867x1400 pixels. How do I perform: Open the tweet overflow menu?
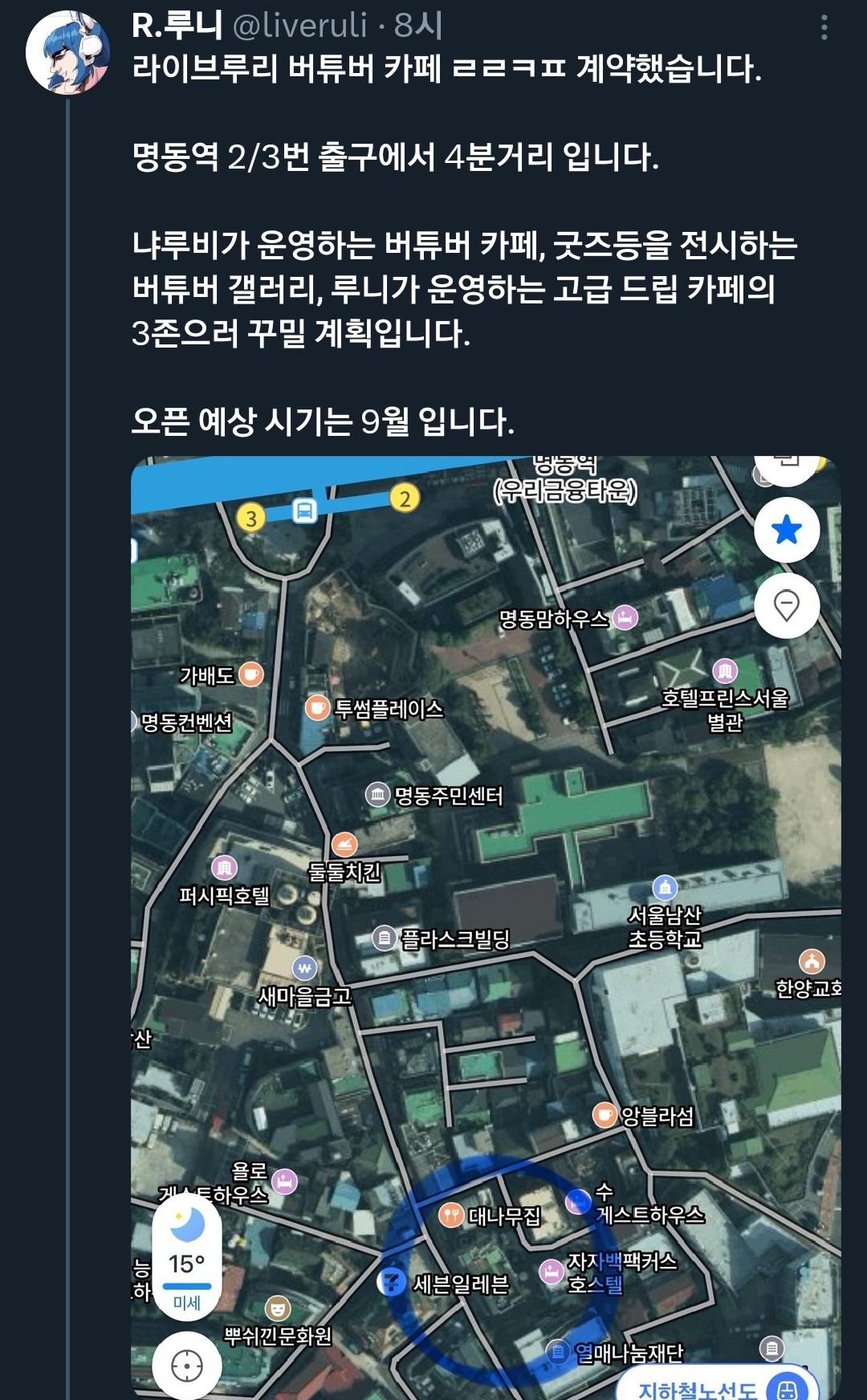click(824, 28)
